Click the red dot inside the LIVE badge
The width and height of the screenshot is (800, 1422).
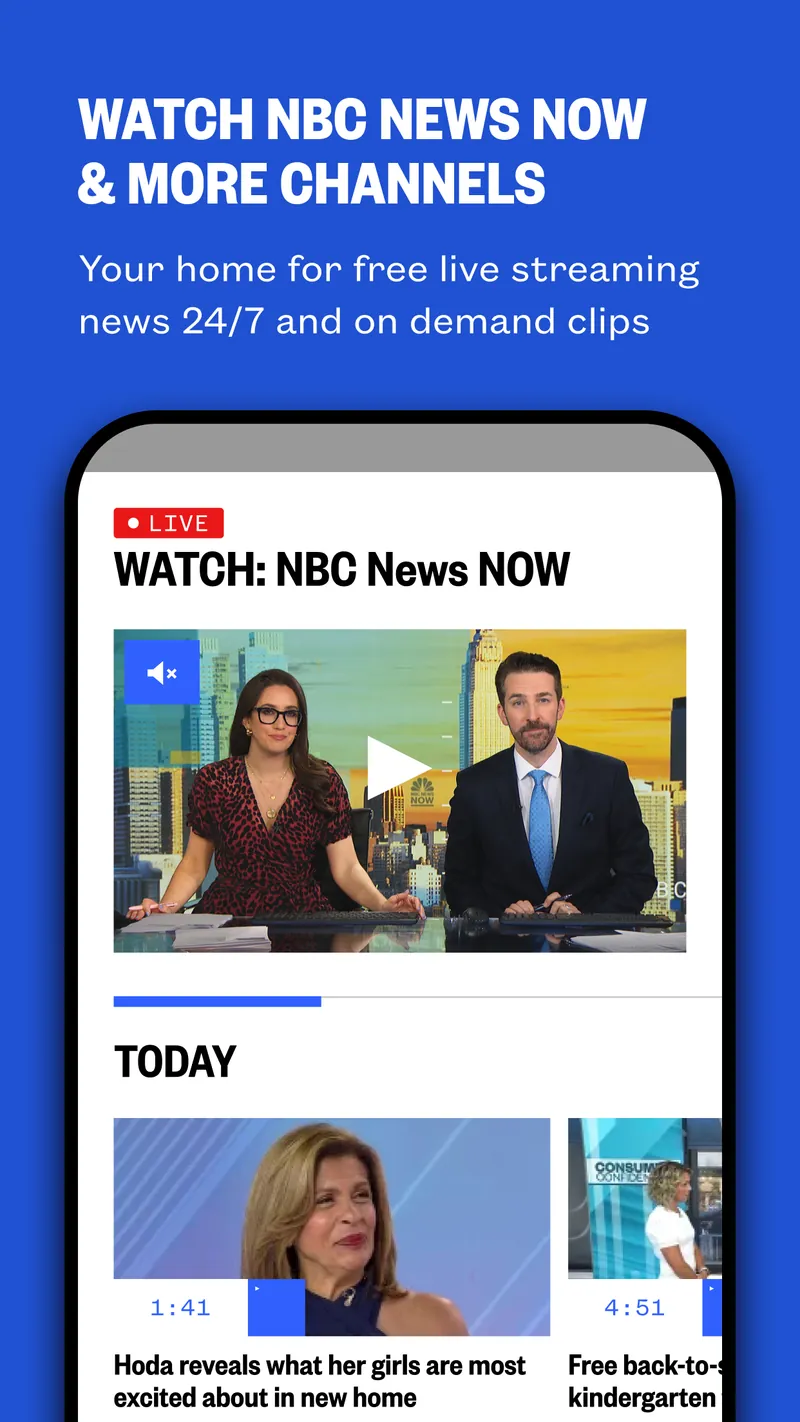(x=132, y=521)
